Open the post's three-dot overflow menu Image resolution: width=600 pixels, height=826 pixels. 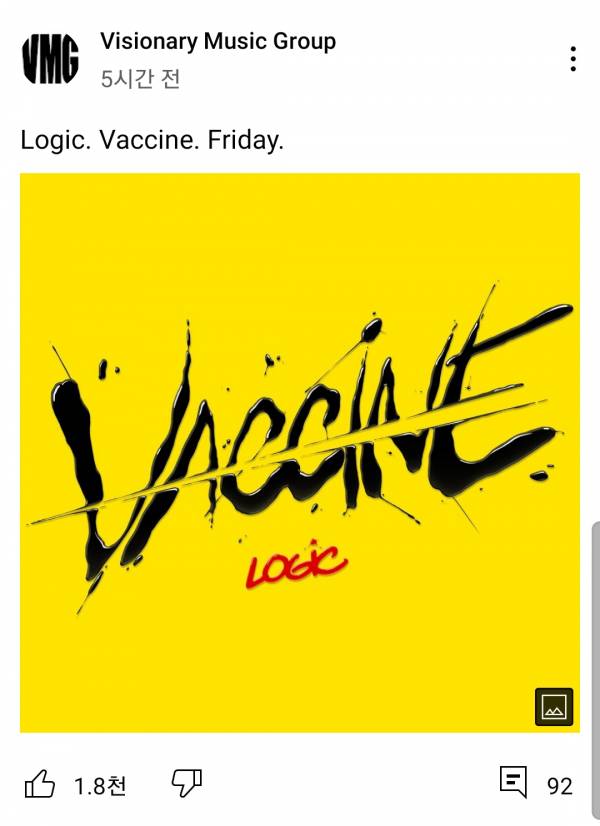point(573,59)
